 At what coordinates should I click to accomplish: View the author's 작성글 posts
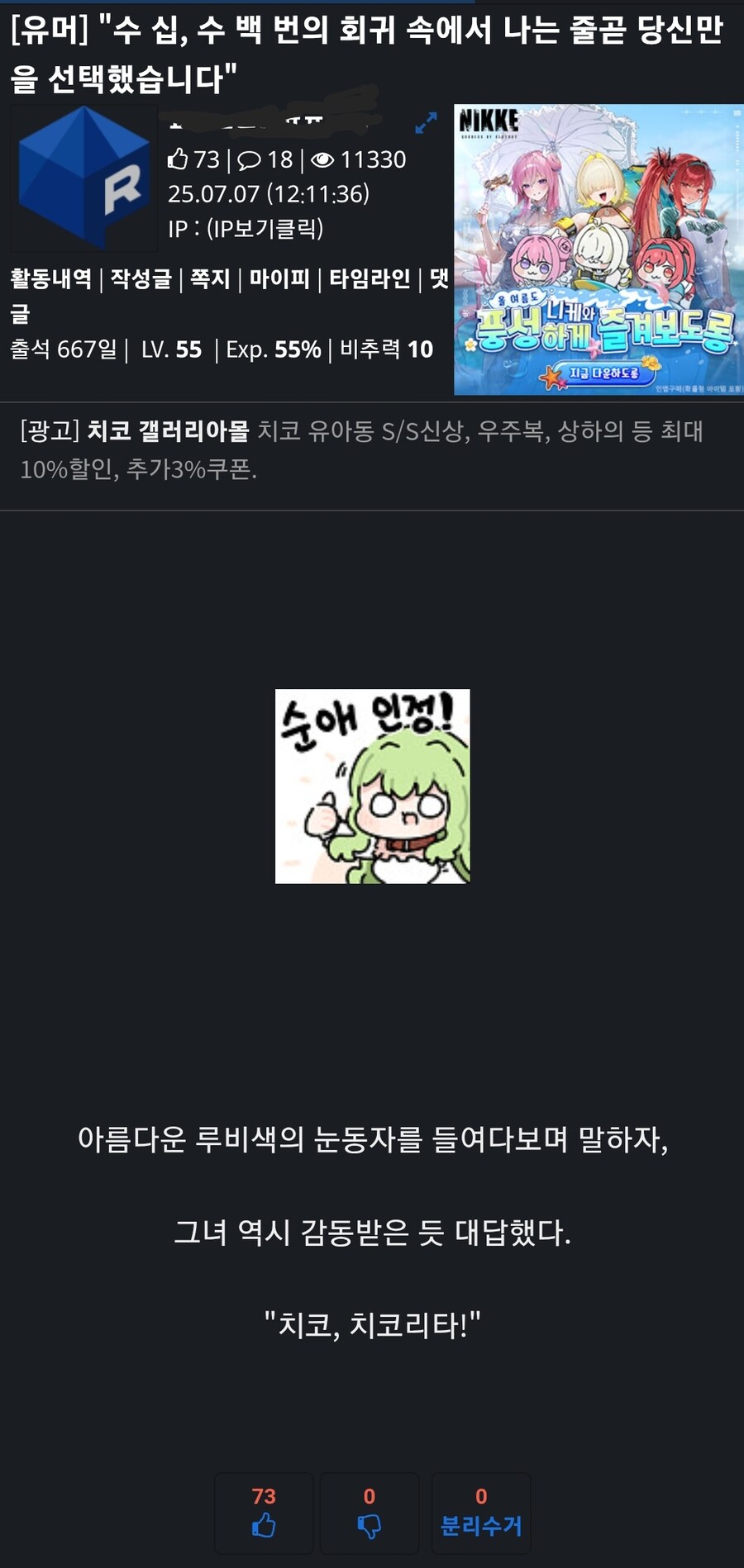click(x=141, y=279)
